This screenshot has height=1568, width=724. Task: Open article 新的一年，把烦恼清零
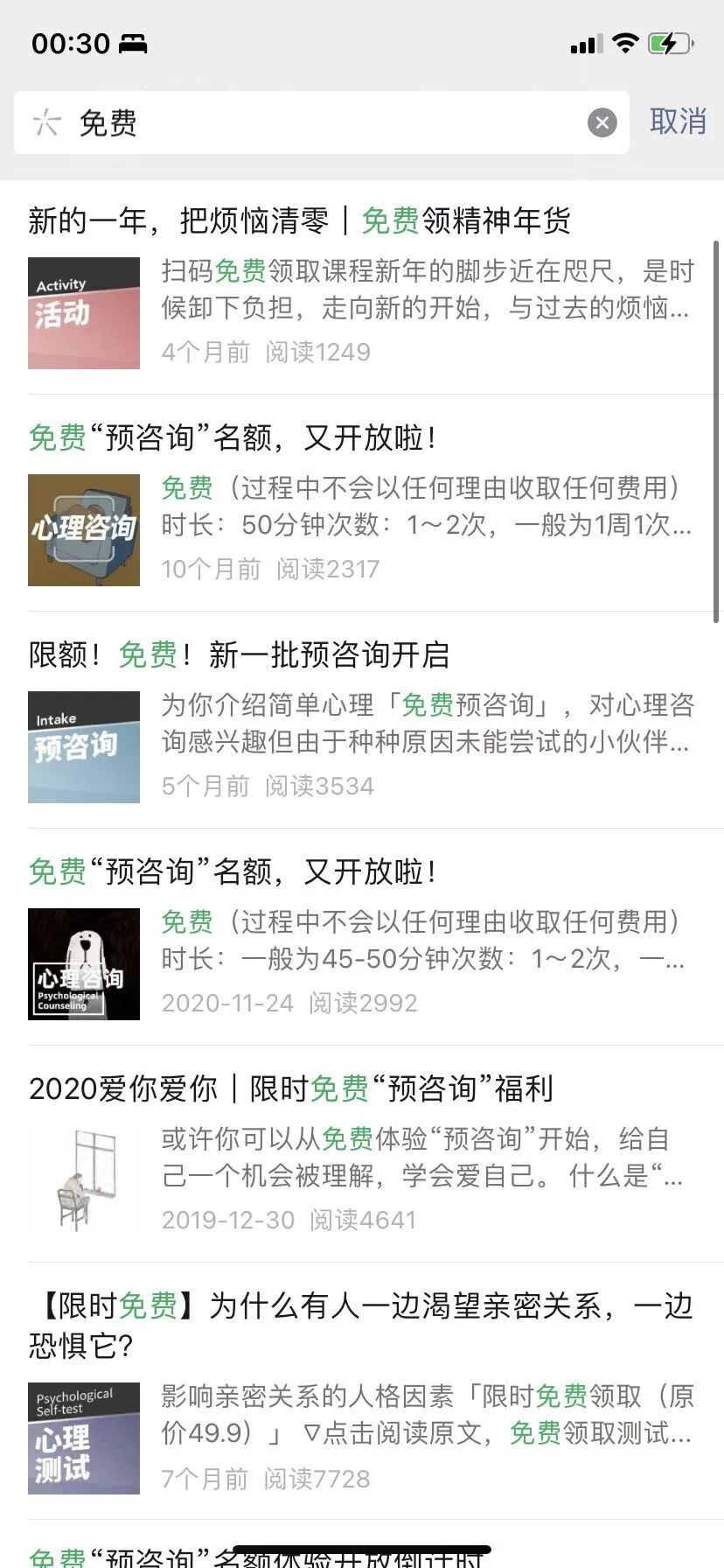[x=299, y=220]
